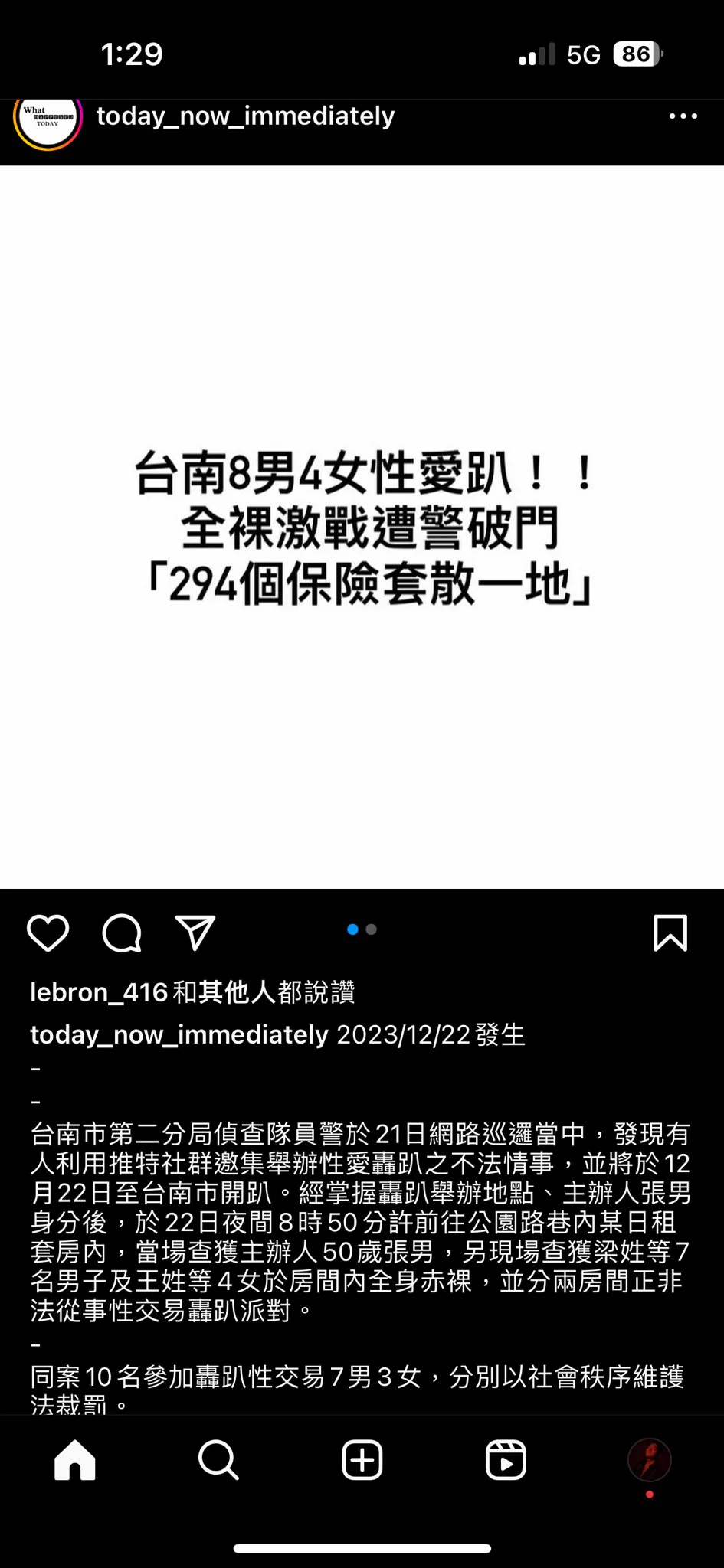Open today_now_immediately profile from header username
Viewport: 724px width, 1568px height.
coord(245,116)
